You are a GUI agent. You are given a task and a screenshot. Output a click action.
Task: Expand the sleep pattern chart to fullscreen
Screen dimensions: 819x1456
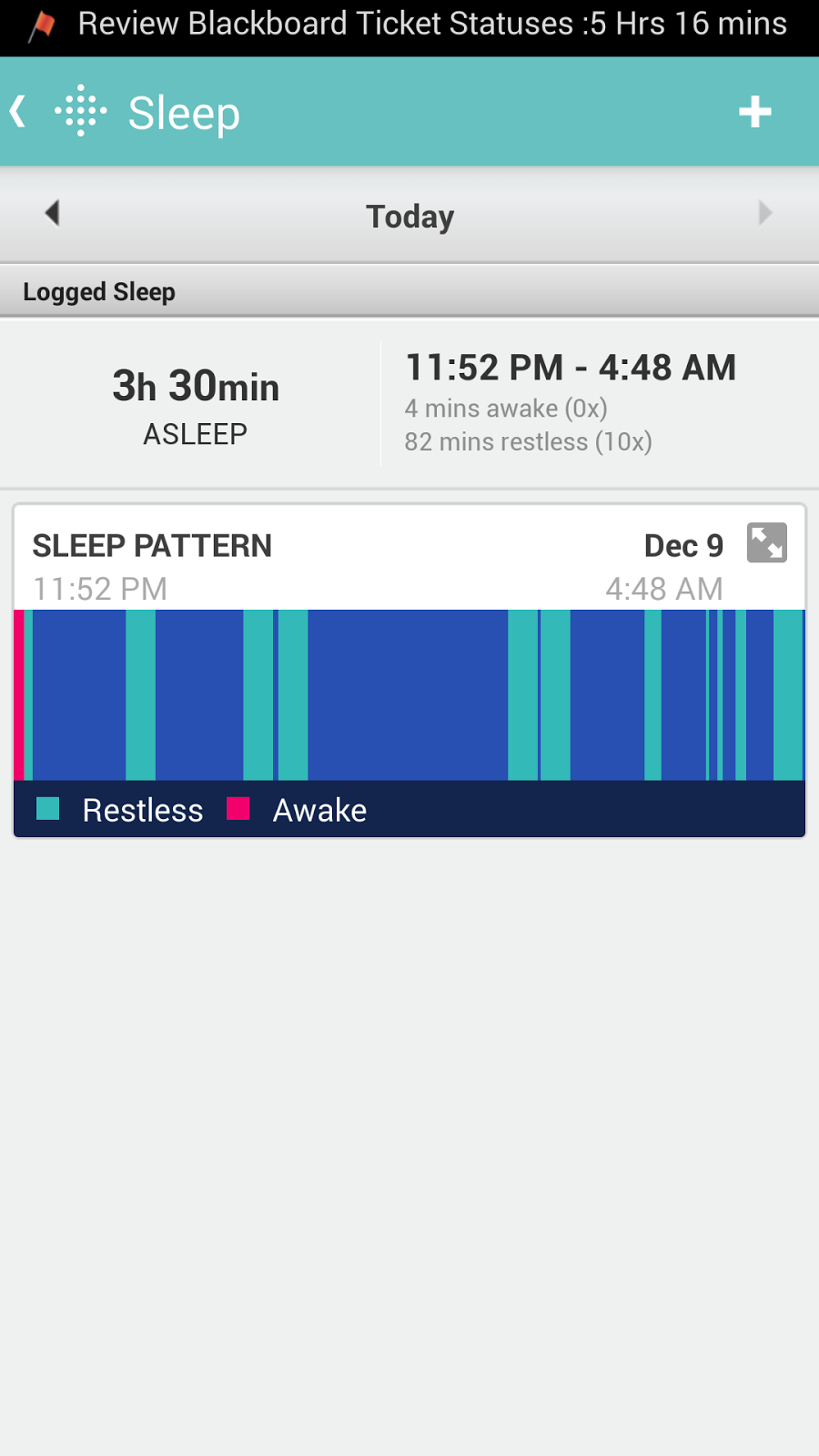(x=766, y=543)
